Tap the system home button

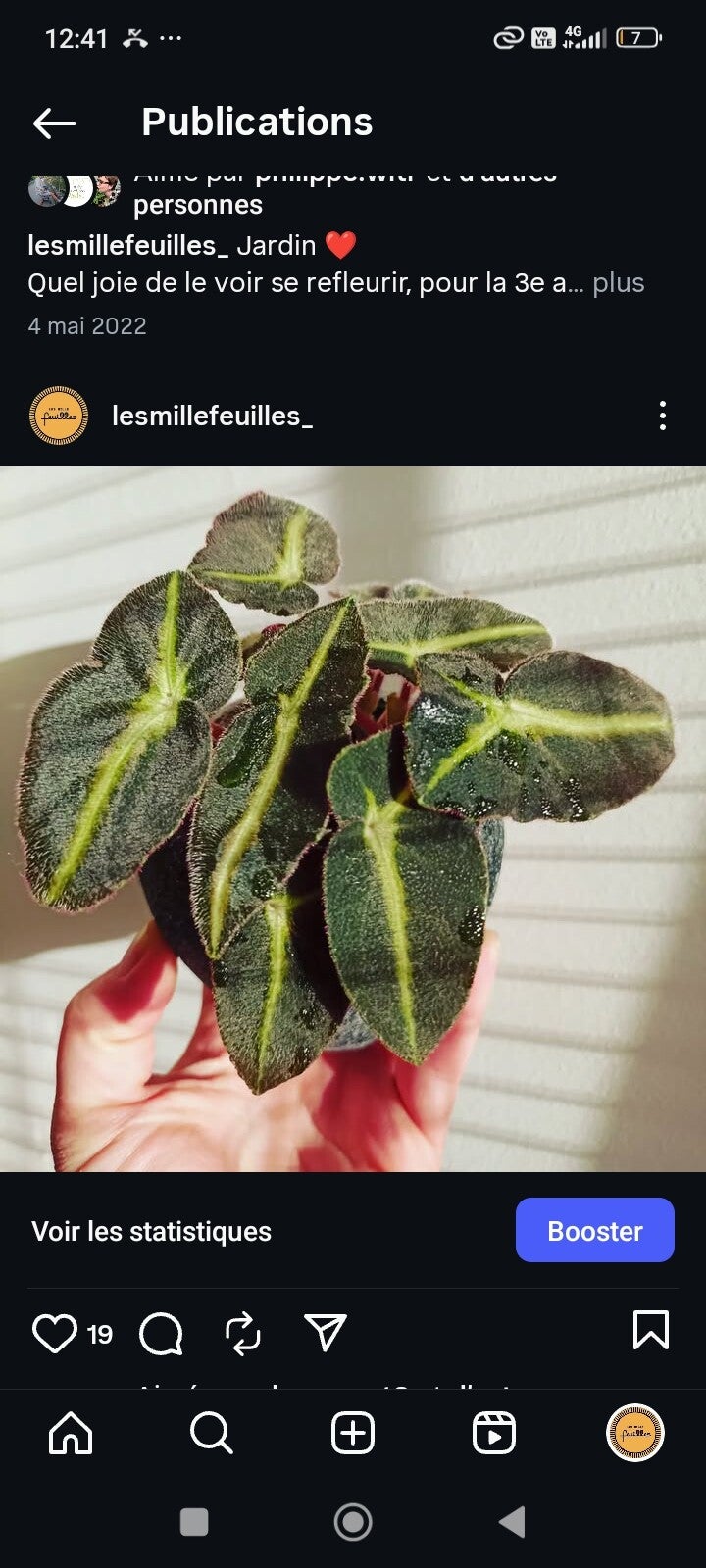tap(353, 1522)
